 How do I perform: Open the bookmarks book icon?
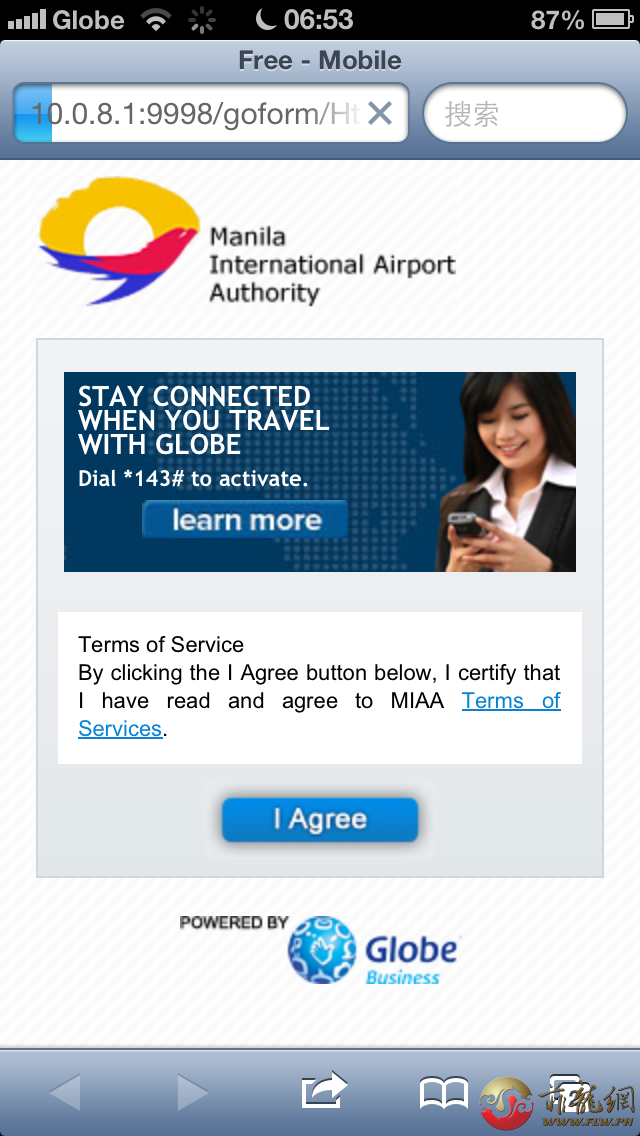pos(444,1093)
